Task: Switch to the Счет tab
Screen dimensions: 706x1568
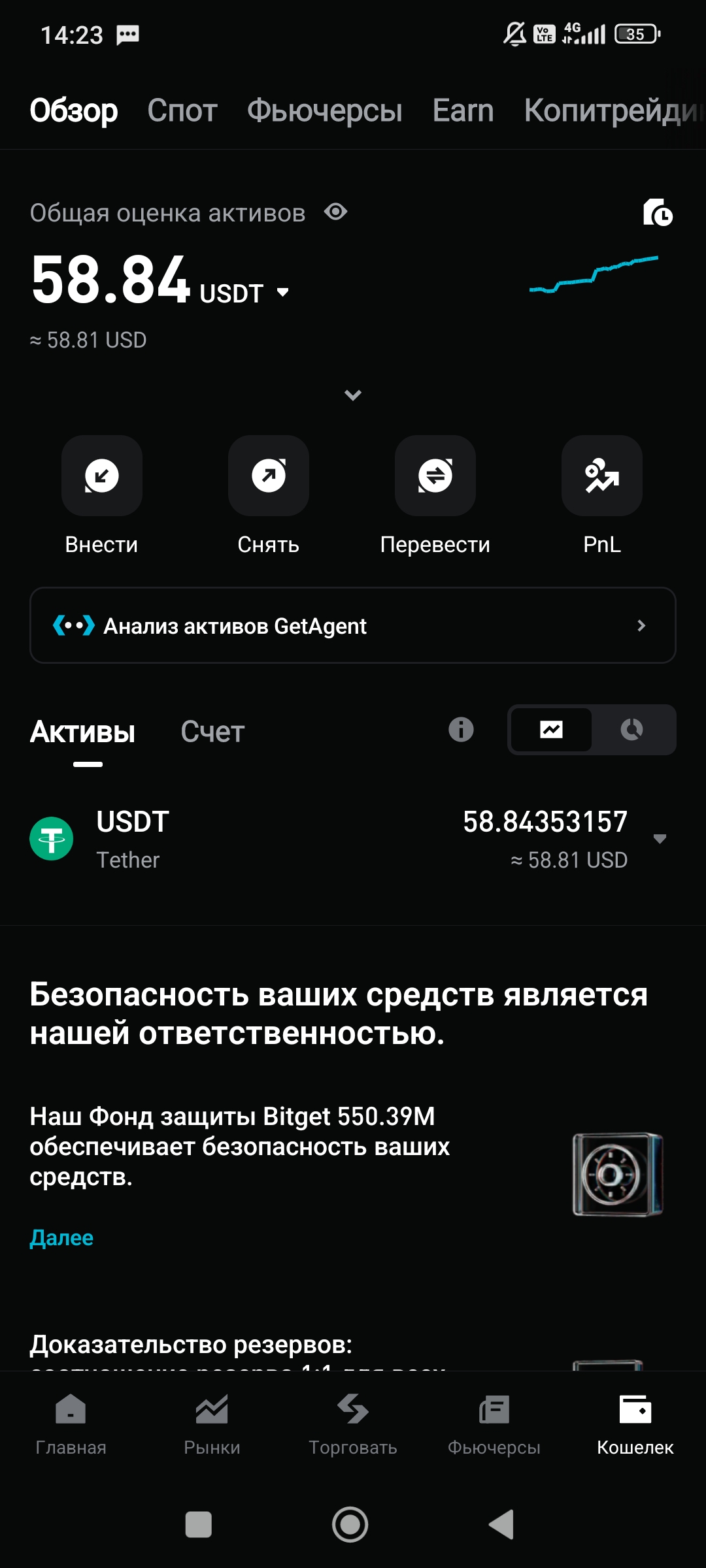Action: 212,732
